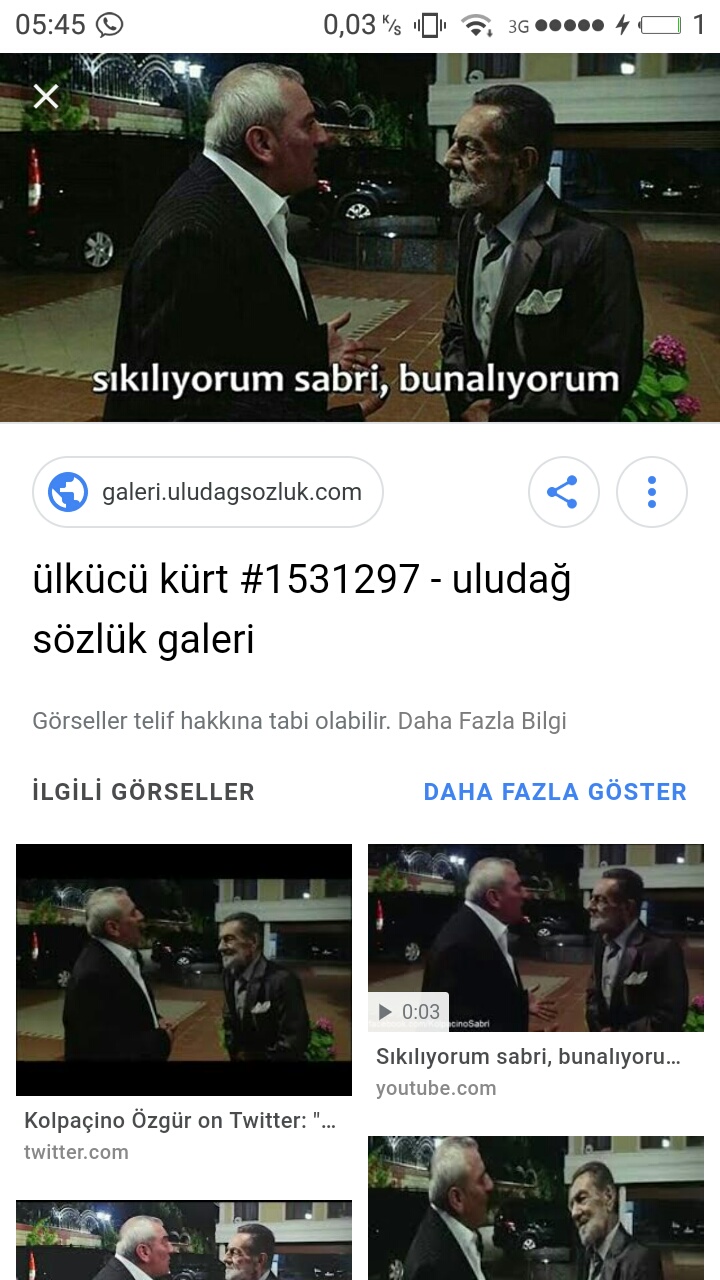The image size is (720, 1280).
Task: Open the 0:03 YouTube video result
Action: pos(536,938)
